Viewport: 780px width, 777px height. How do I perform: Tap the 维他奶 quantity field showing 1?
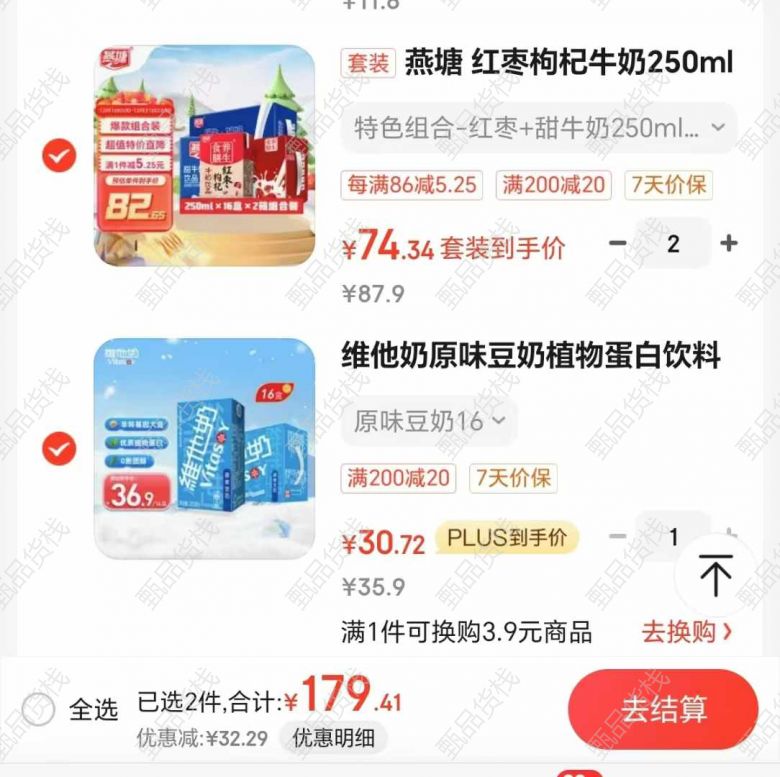[x=673, y=538]
